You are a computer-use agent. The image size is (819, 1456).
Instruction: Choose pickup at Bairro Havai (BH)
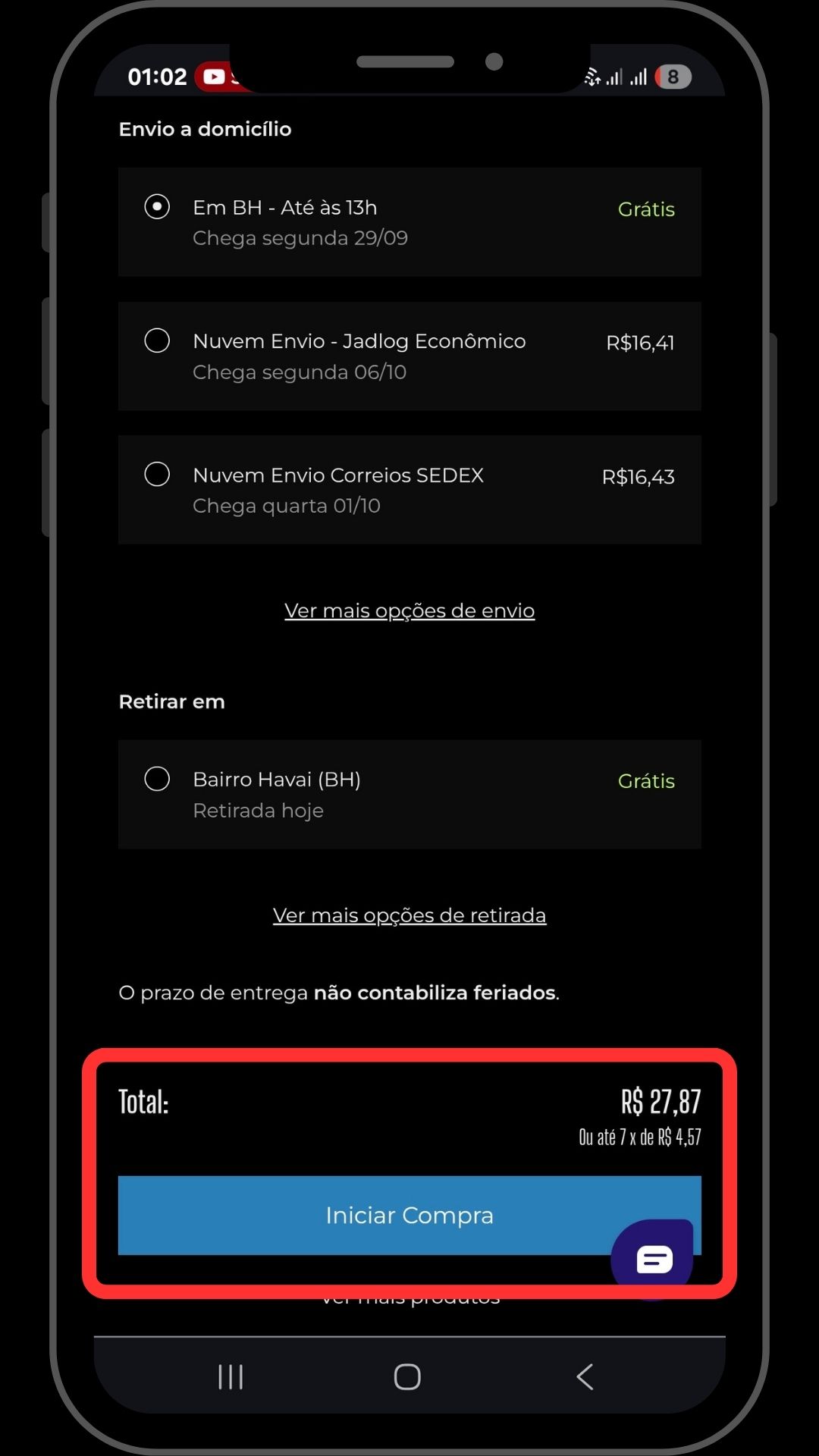(409, 794)
